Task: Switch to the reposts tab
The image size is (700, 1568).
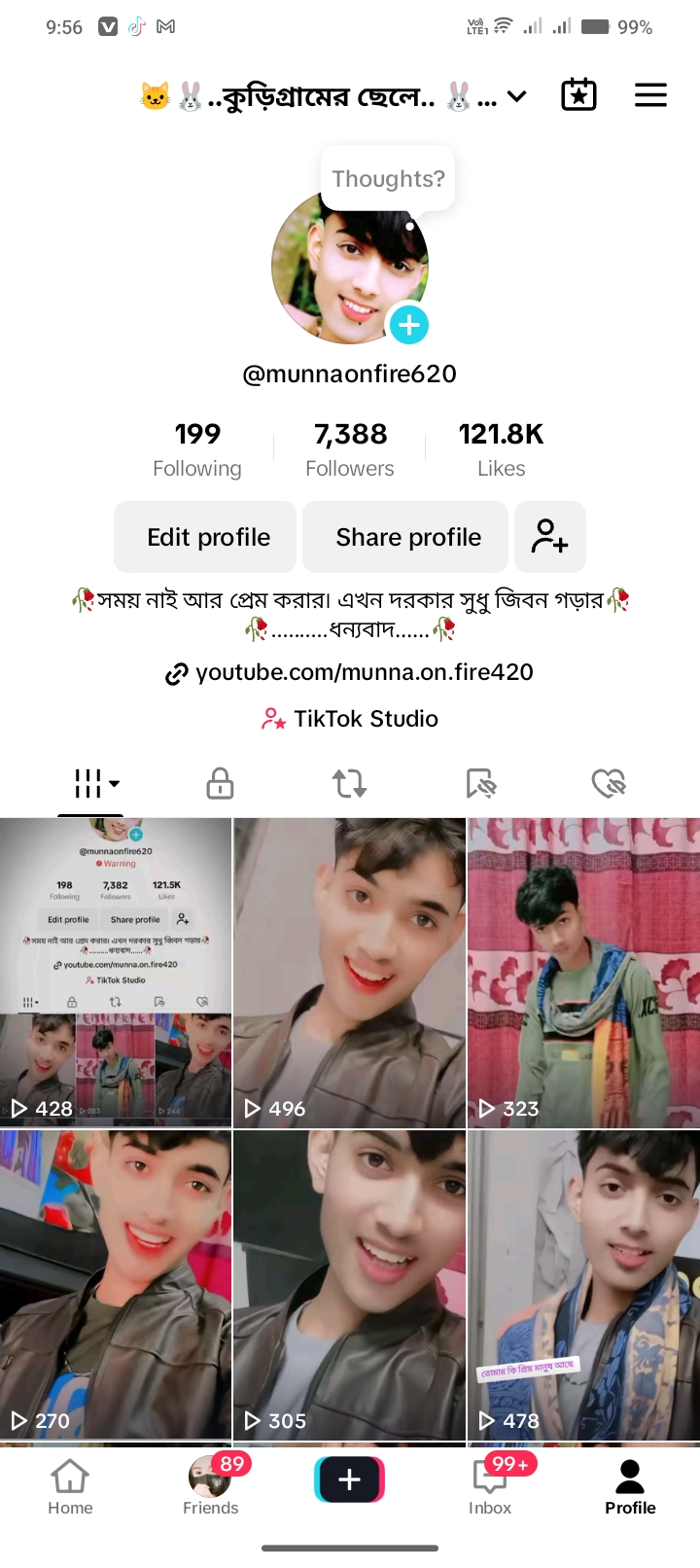Action: 349,783
